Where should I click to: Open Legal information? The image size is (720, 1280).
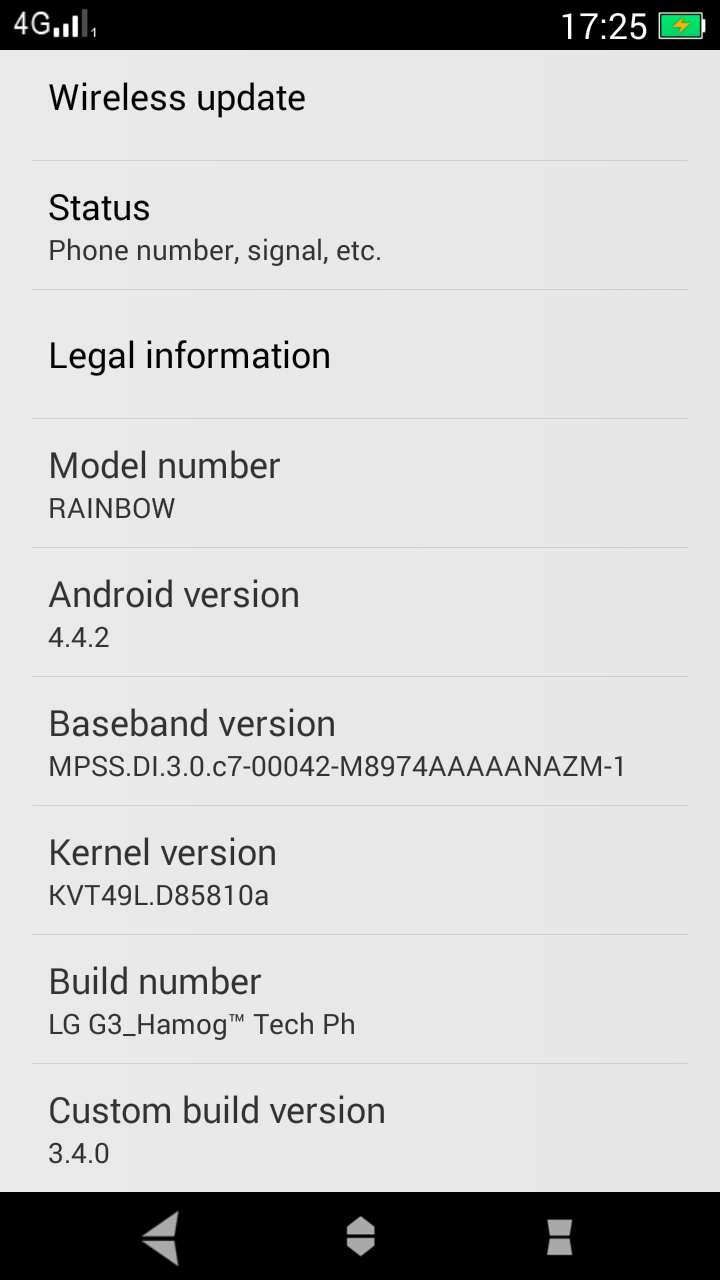(360, 355)
